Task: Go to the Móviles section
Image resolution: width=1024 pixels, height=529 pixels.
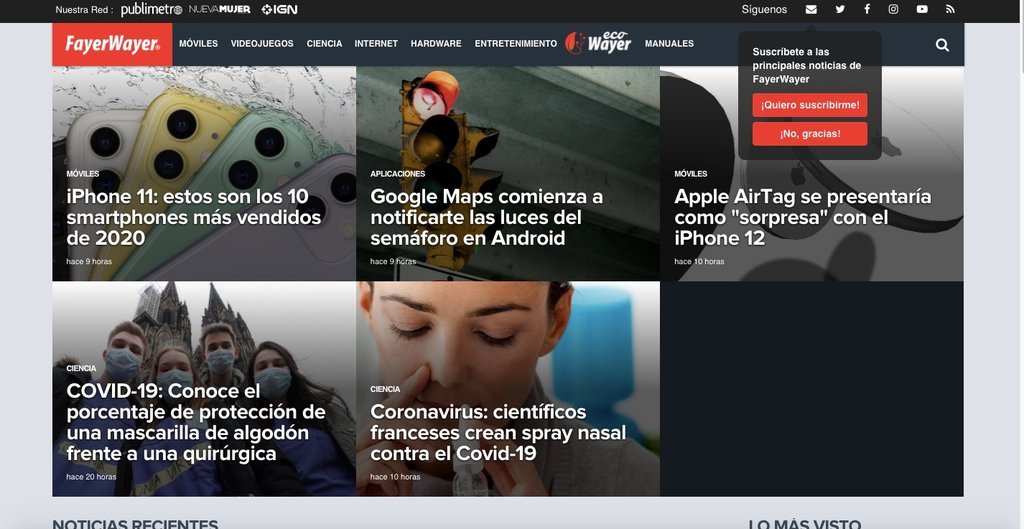Action: tap(198, 44)
